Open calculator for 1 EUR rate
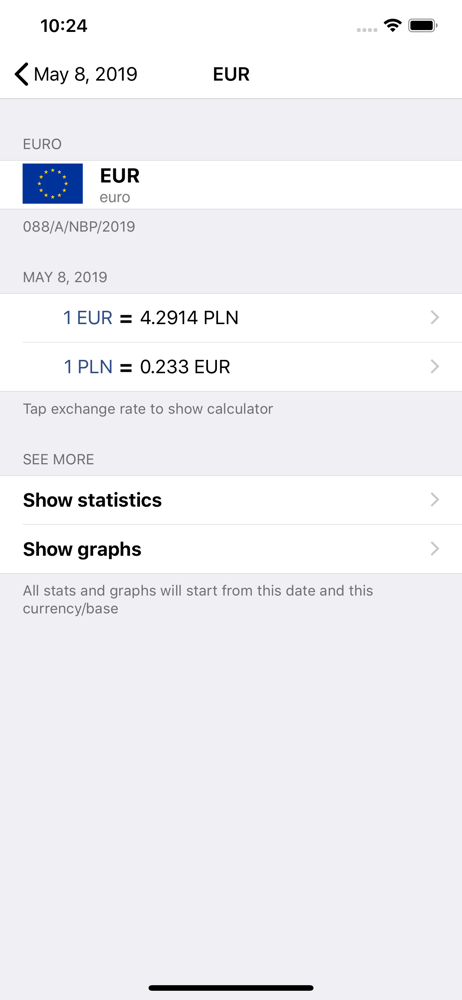The height and width of the screenshot is (1000, 462). pyautogui.click(x=231, y=318)
